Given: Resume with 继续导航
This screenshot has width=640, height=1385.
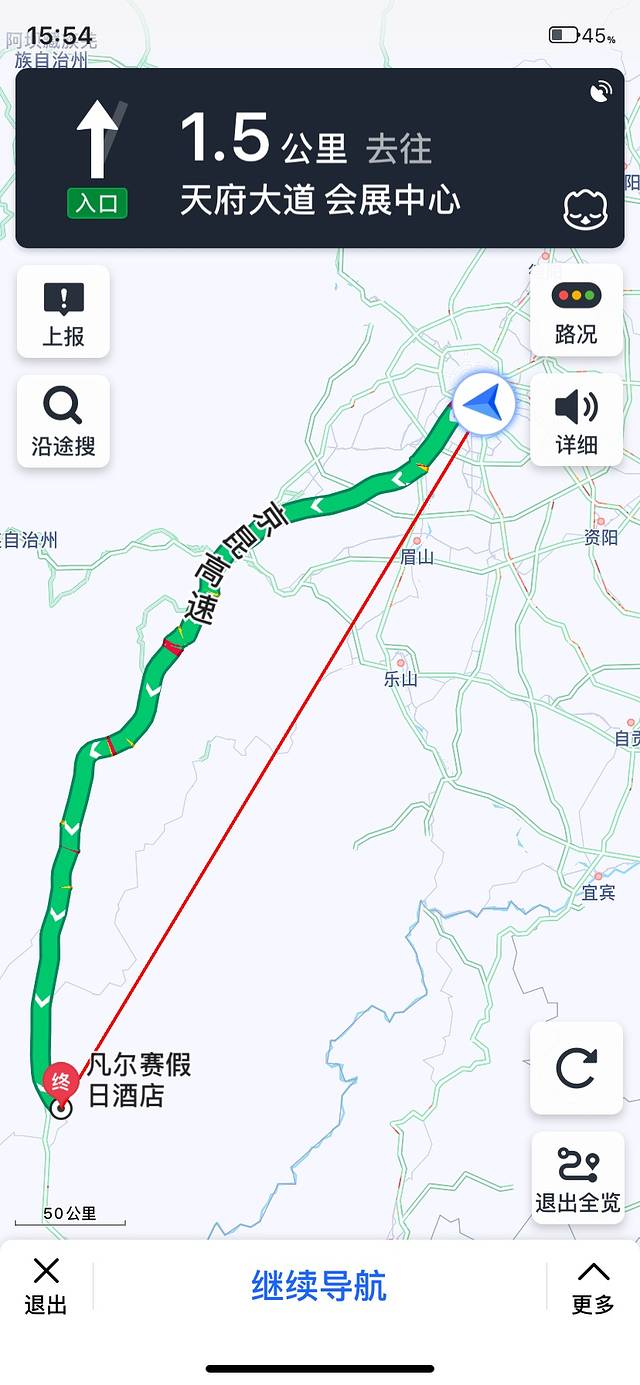Looking at the screenshot, I should tap(319, 1286).
